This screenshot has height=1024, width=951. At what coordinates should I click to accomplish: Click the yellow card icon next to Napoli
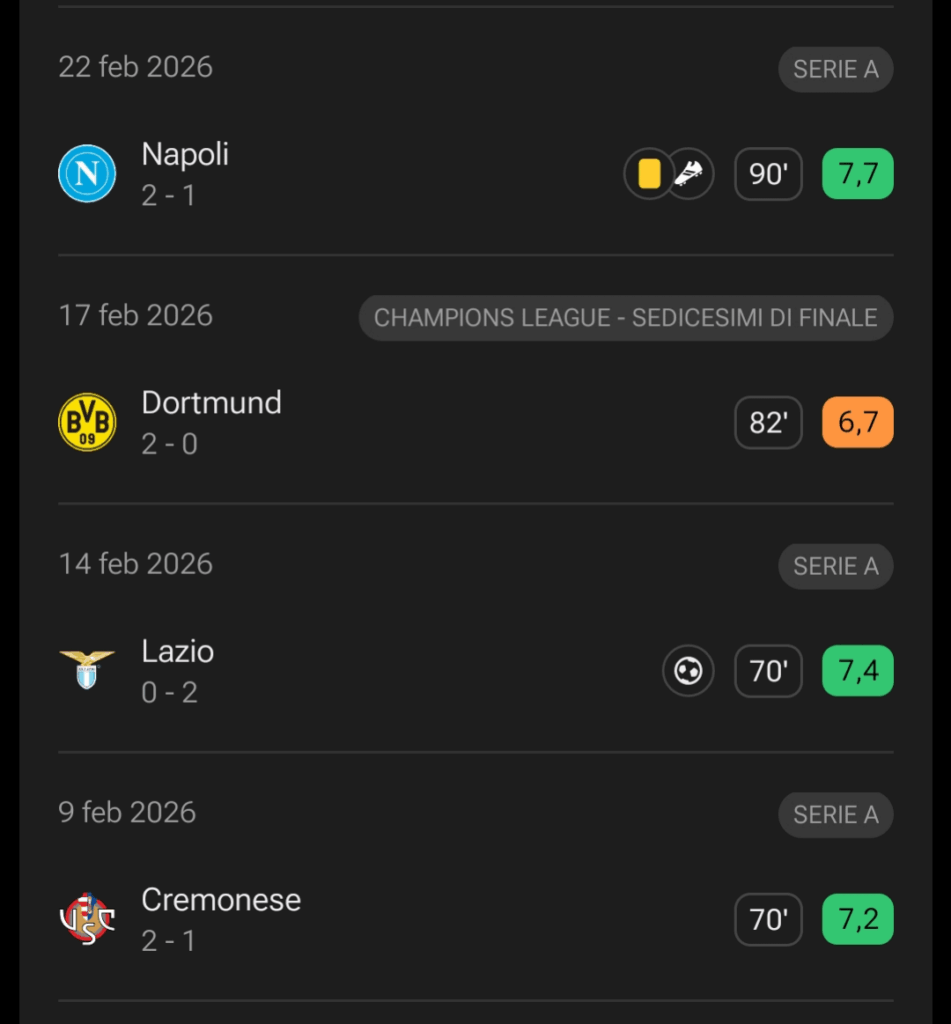(648, 173)
